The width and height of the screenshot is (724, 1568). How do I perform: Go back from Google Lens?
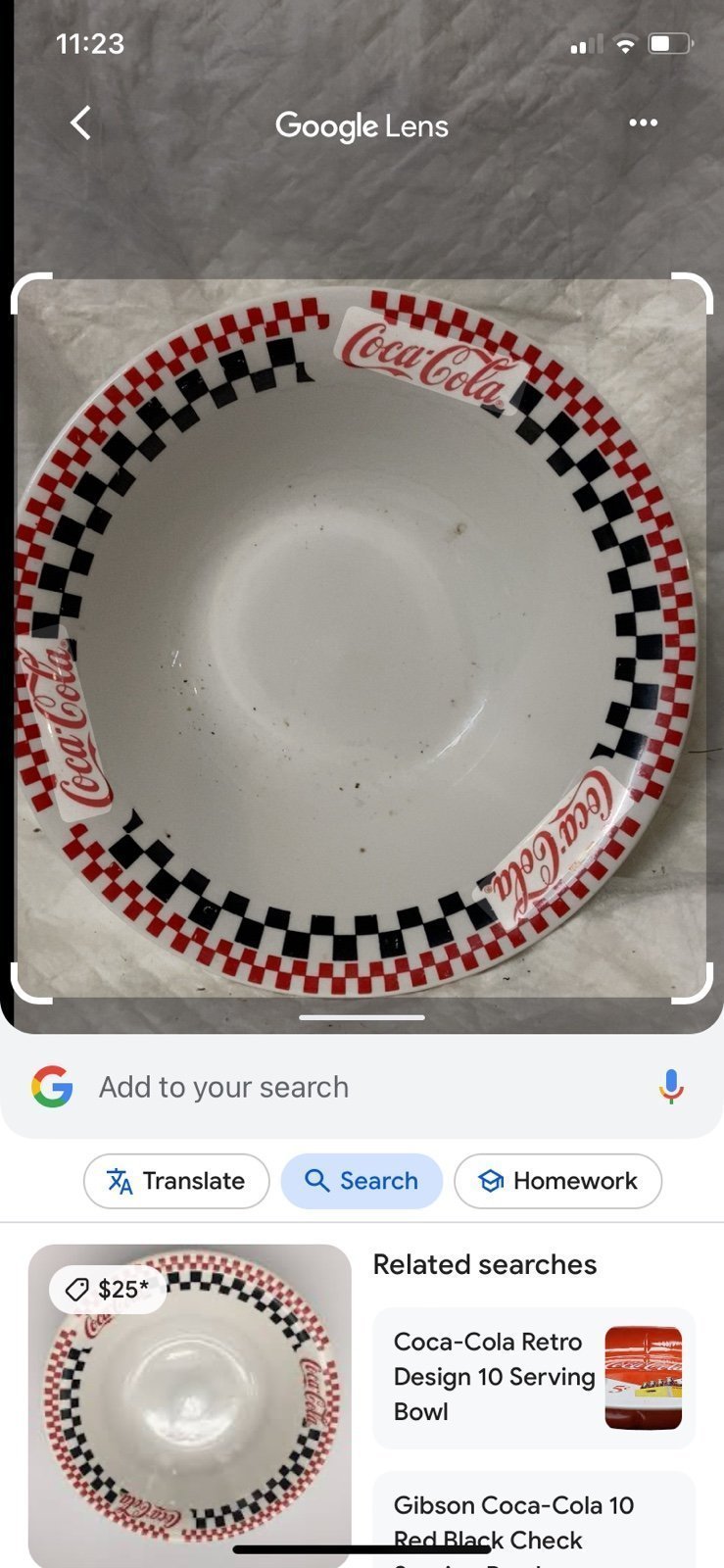[x=81, y=123]
